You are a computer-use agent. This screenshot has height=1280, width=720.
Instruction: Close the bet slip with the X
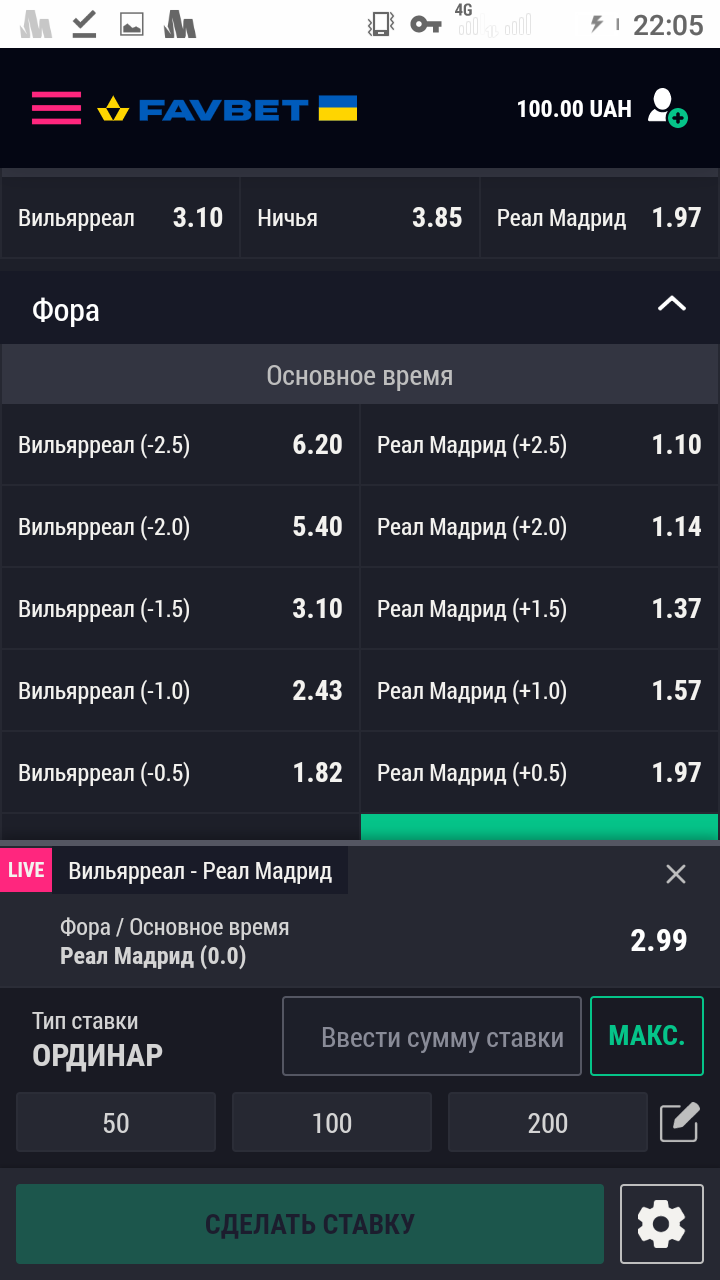676,873
